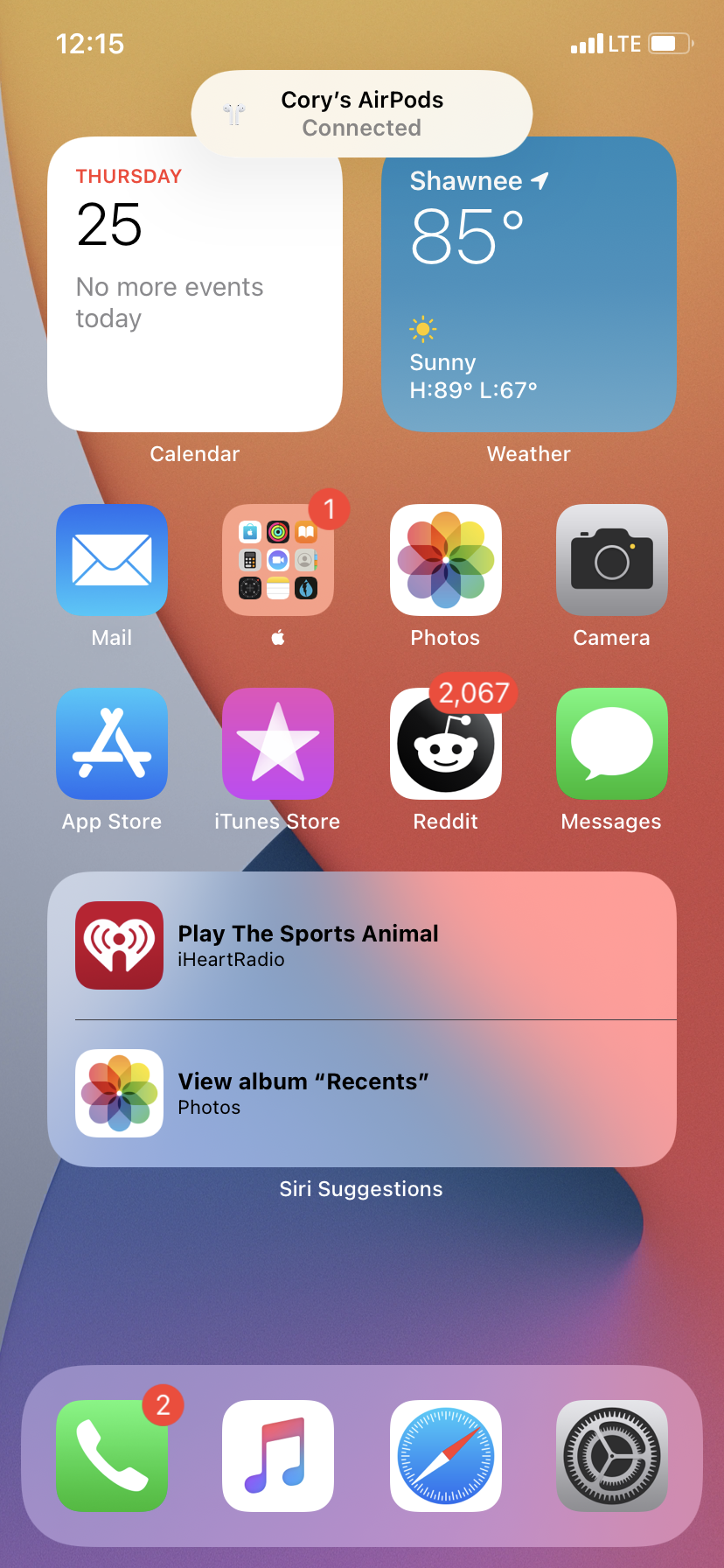The width and height of the screenshot is (724, 1568).
Task: Launch the iTunes Store app
Action: coord(278,744)
